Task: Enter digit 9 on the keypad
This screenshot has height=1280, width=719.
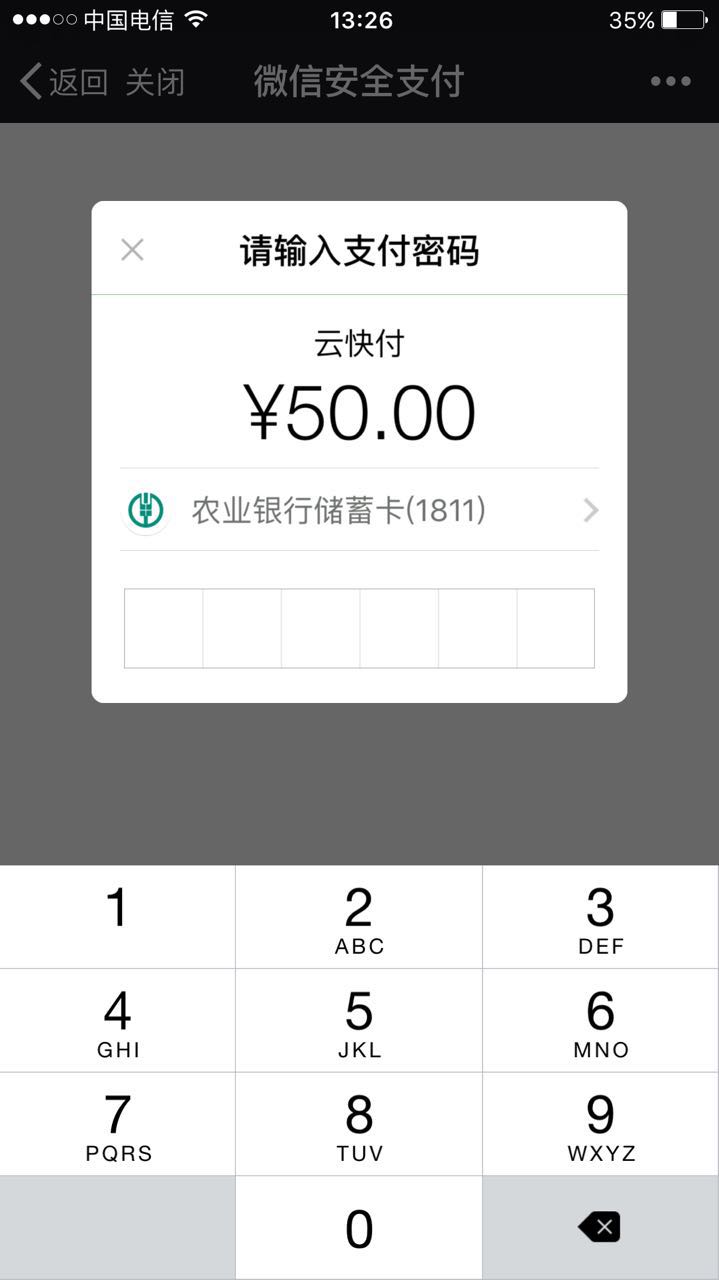Action: coord(600,1124)
